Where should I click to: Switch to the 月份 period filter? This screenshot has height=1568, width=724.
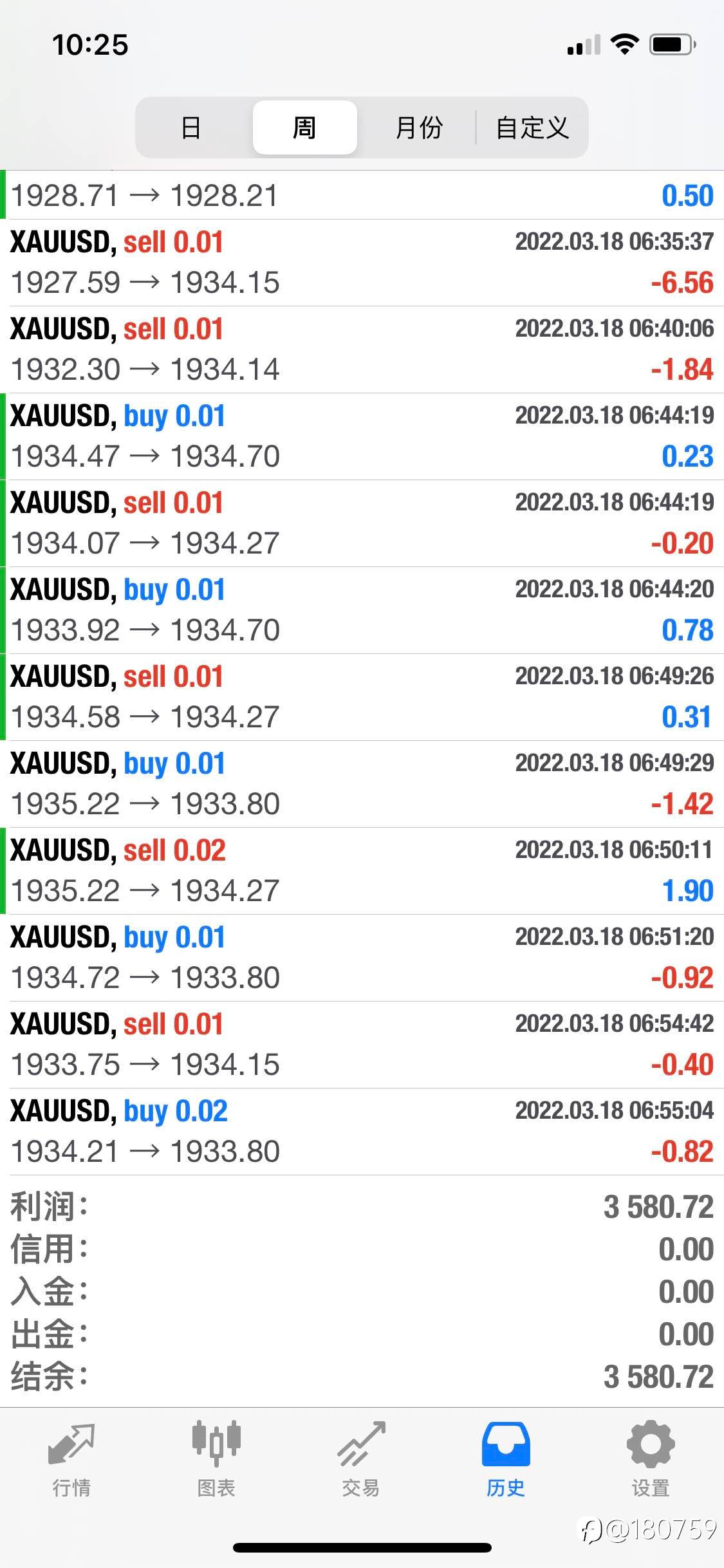418,127
